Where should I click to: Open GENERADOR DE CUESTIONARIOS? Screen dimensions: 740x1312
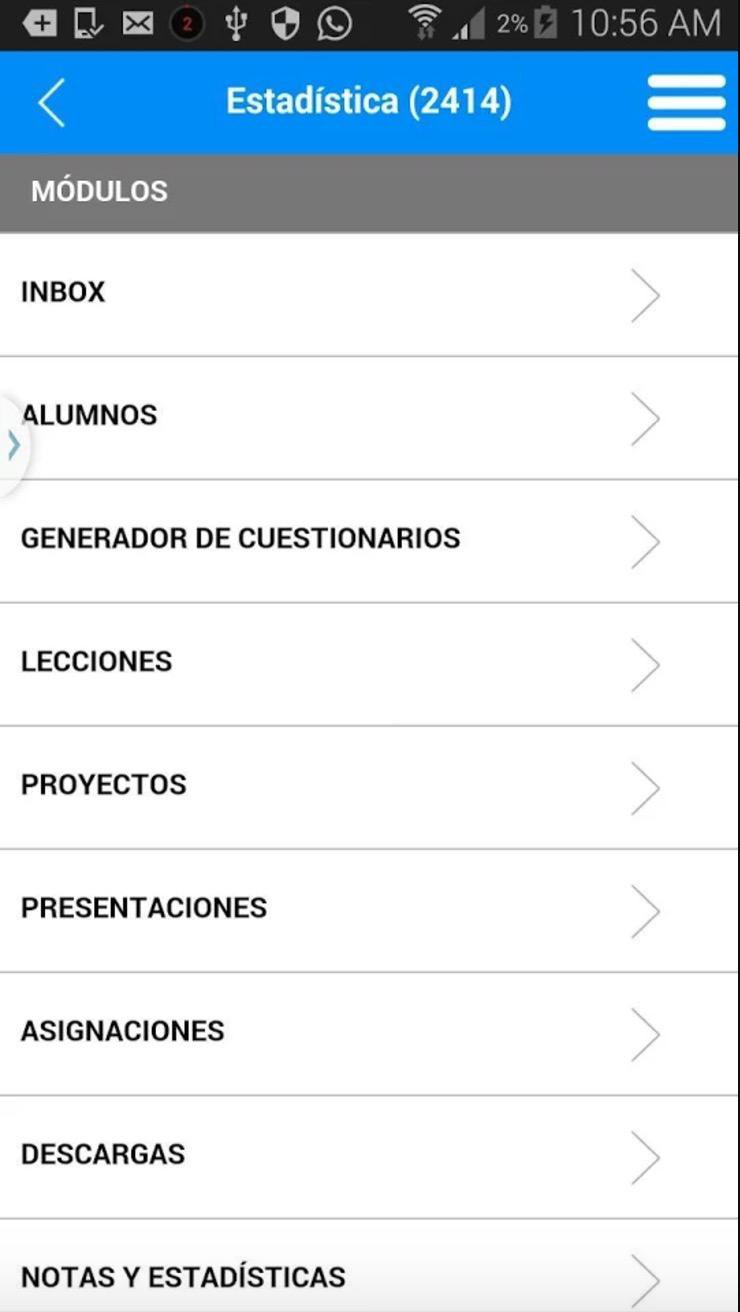370,541
